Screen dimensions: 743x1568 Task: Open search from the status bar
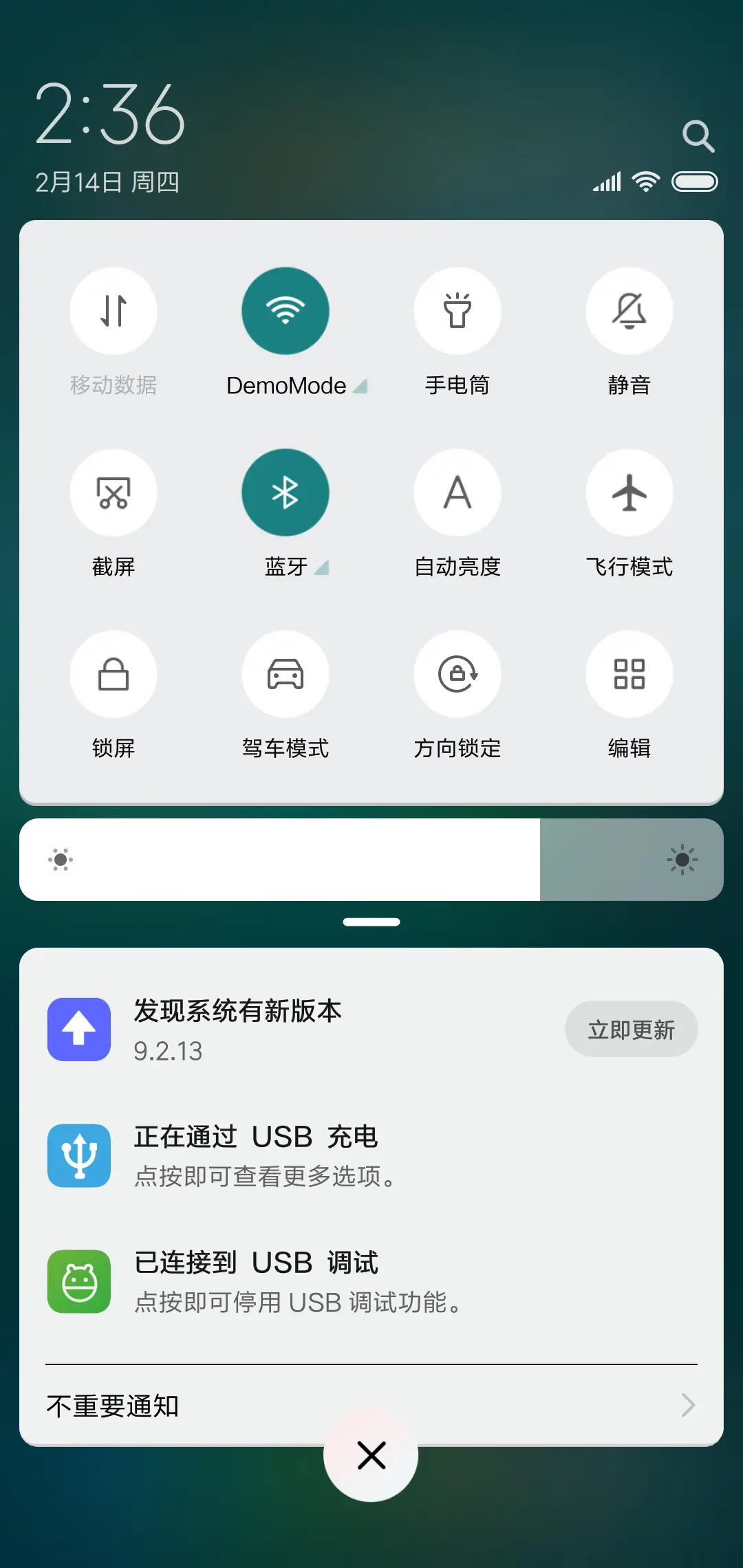(x=699, y=135)
